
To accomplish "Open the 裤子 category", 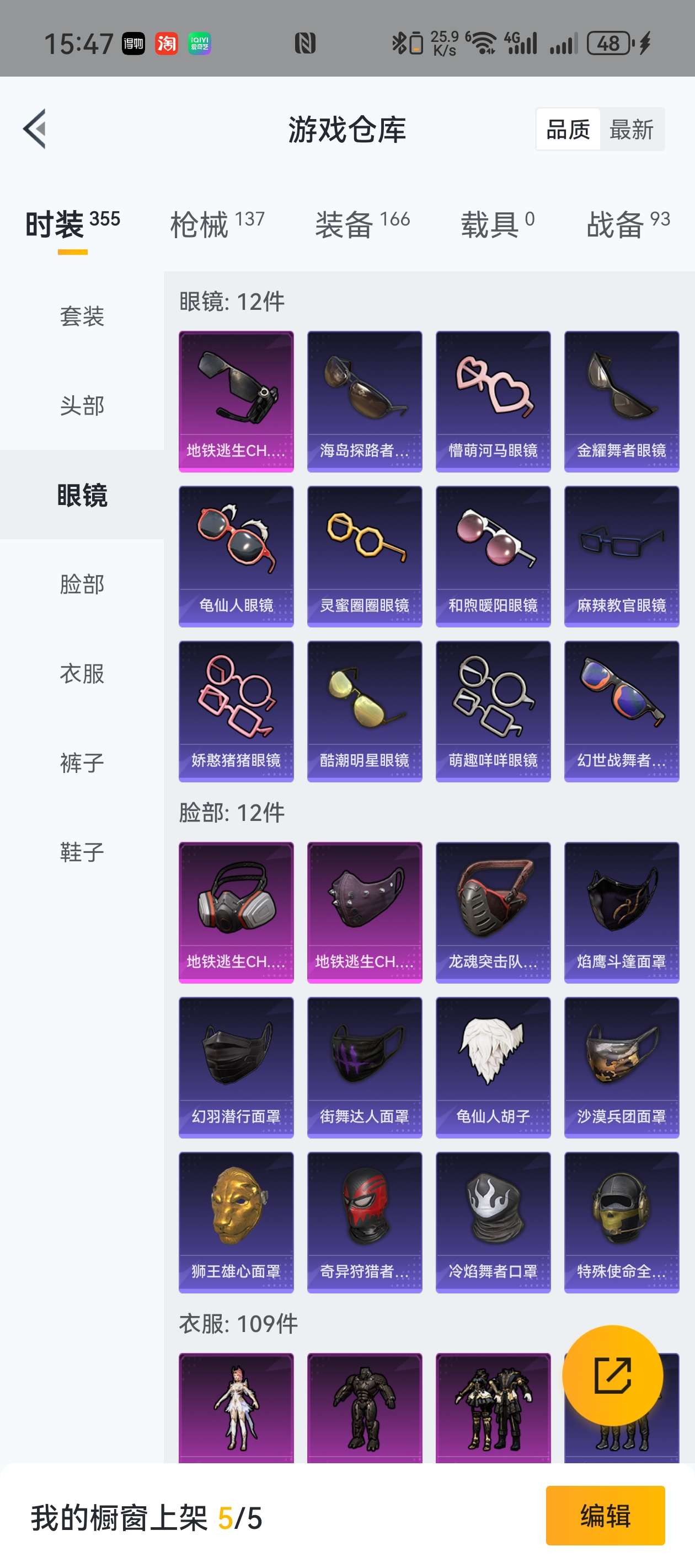I will click(x=82, y=762).
